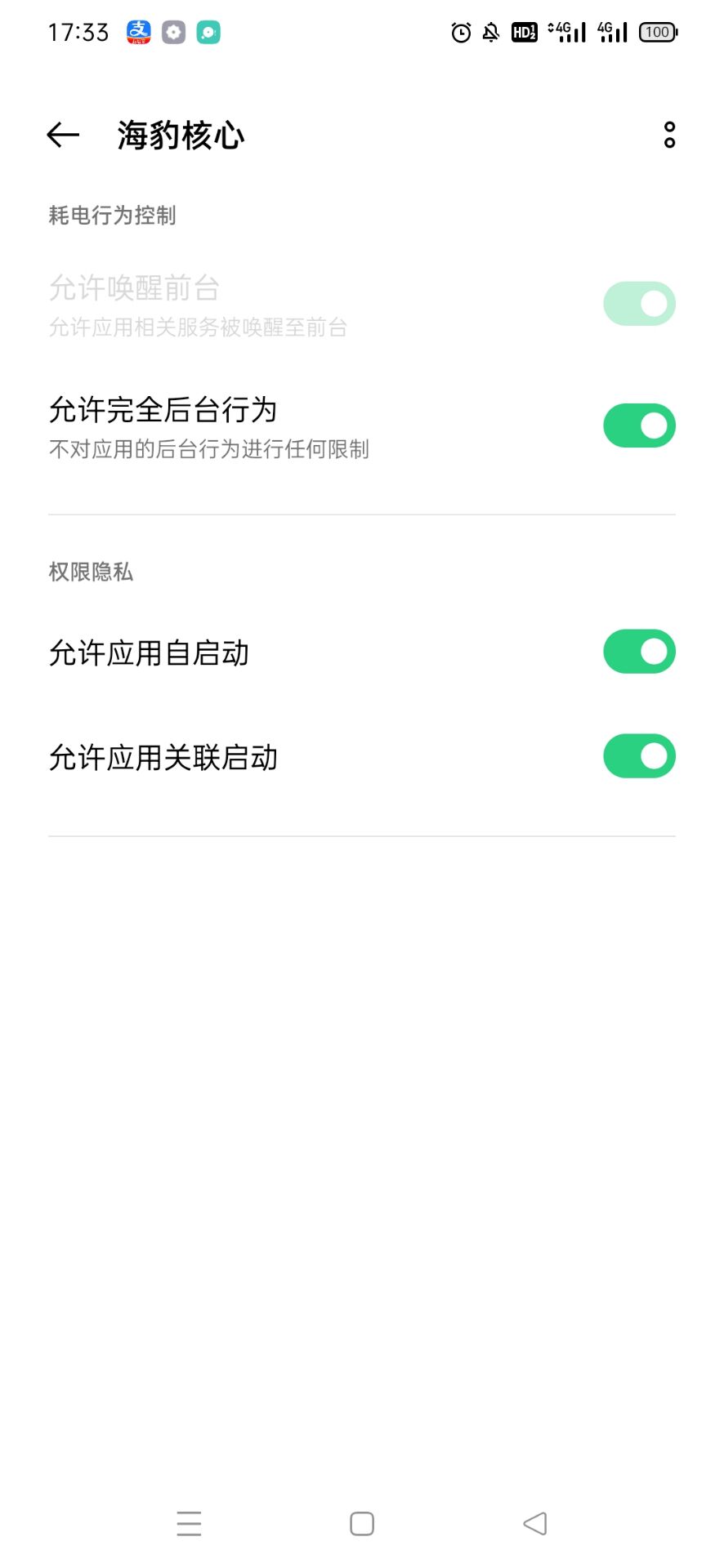Tap the HD voice indicator icon

click(x=524, y=32)
